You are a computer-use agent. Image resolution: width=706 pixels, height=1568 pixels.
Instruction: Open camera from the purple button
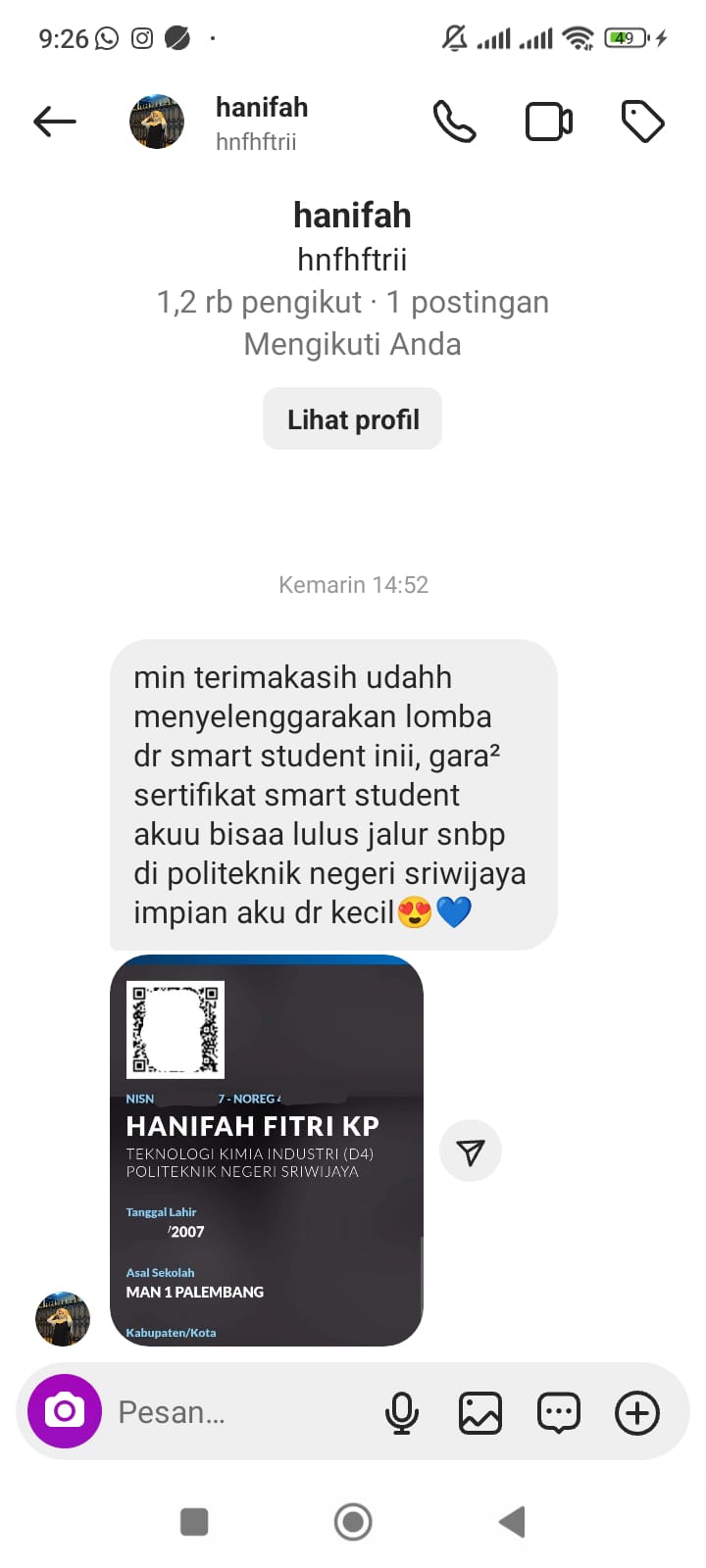pos(65,1411)
